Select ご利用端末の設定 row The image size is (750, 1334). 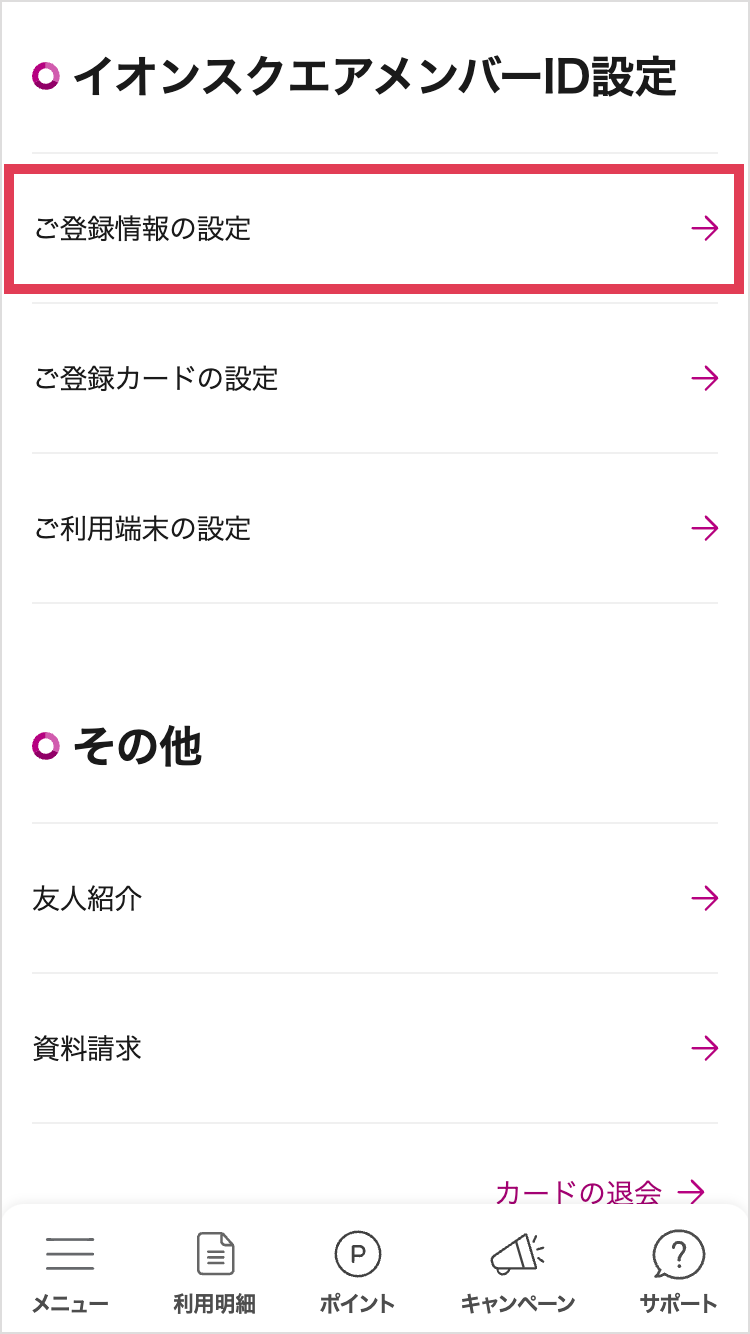374,528
